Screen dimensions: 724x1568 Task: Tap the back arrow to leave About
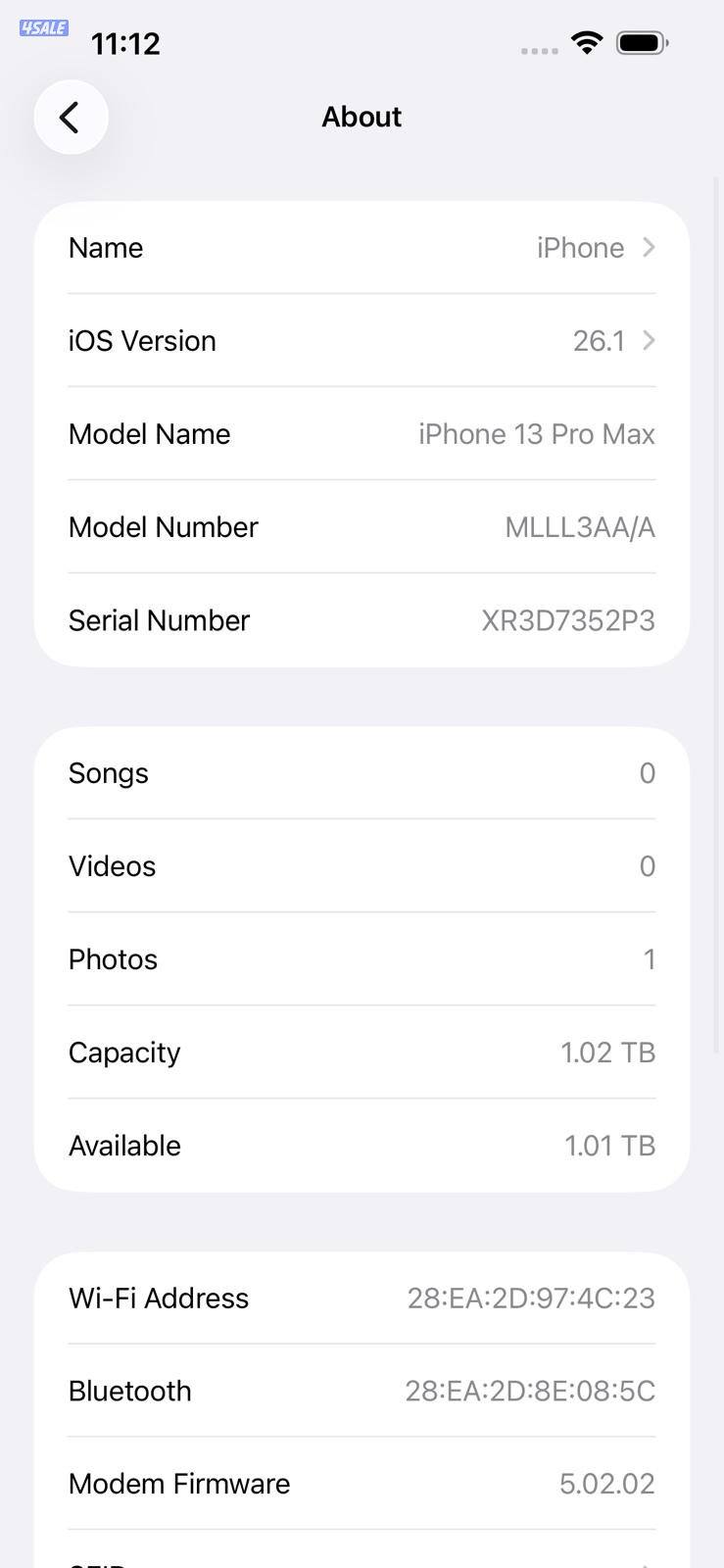71,117
